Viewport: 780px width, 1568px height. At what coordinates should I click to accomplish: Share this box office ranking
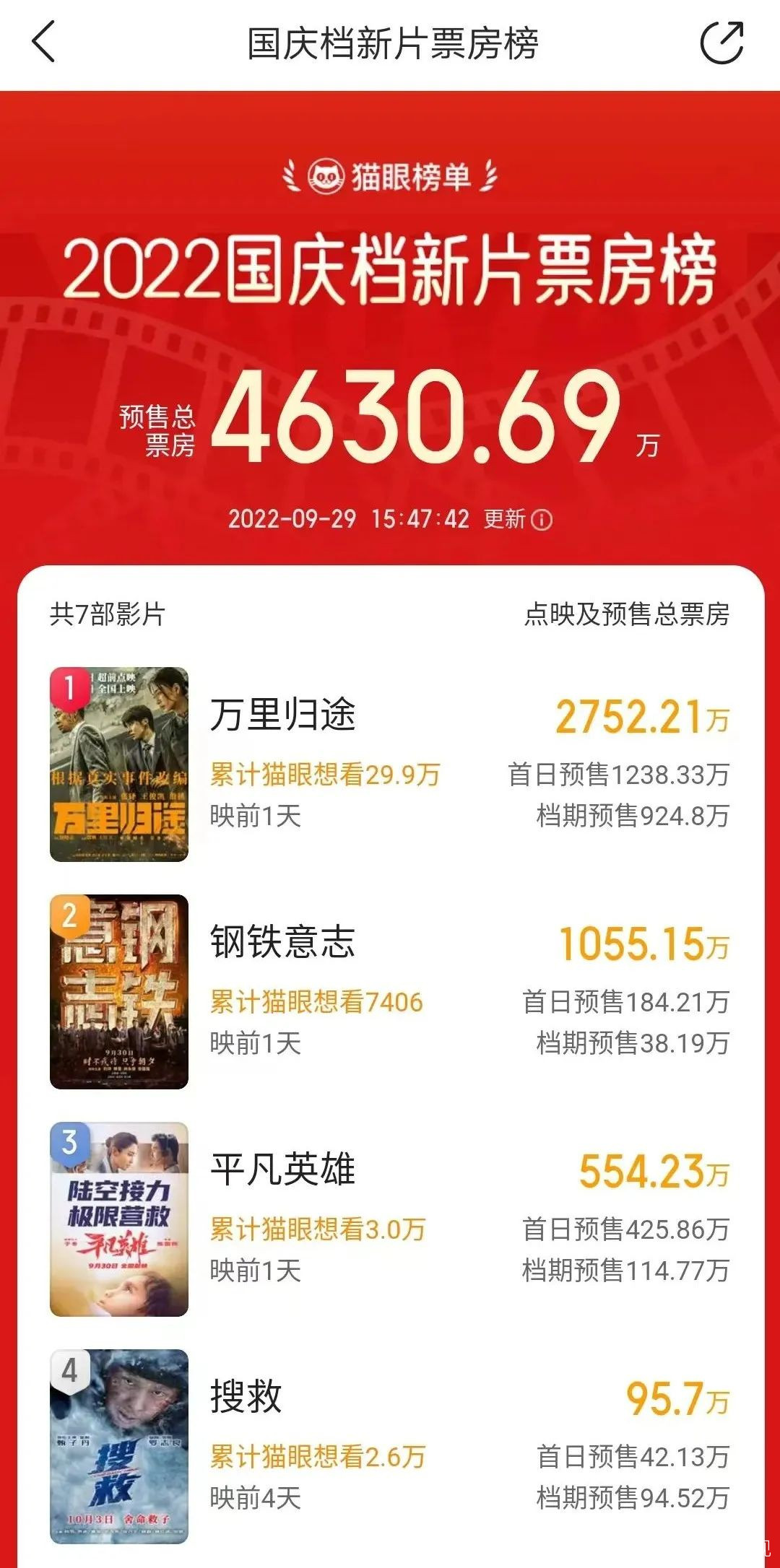(721, 43)
